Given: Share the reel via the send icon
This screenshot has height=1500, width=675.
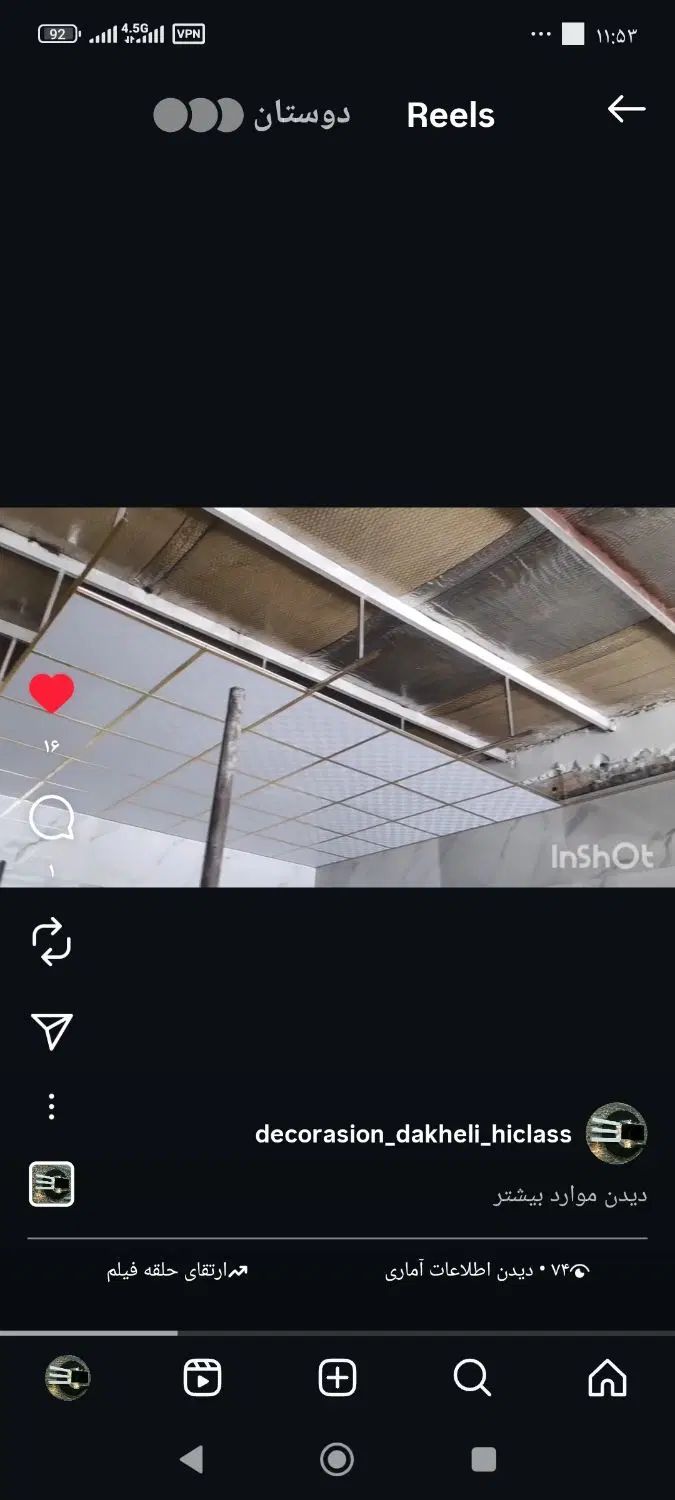Looking at the screenshot, I should click(x=51, y=1031).
